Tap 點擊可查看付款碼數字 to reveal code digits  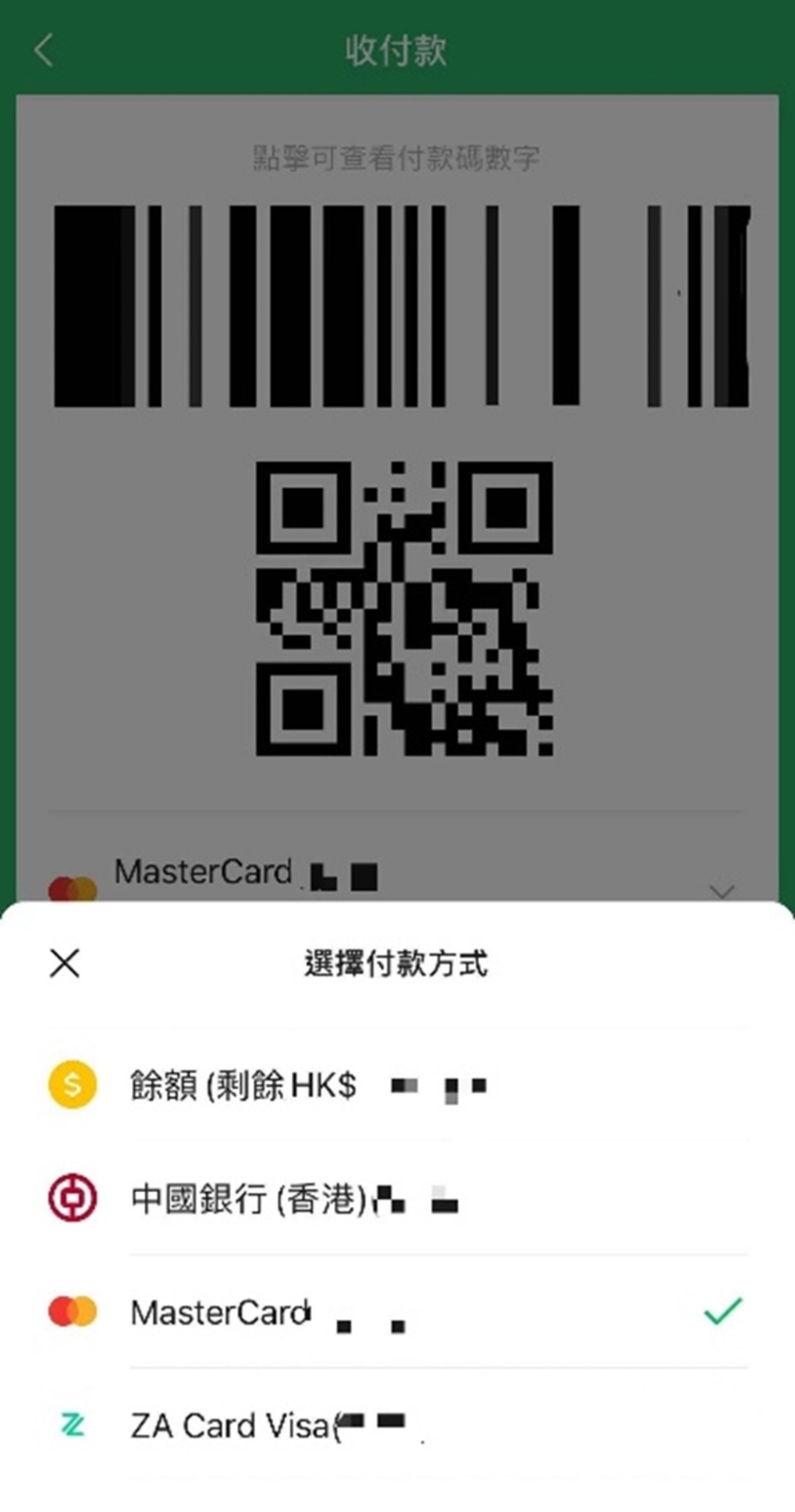(x=397, y=157)
